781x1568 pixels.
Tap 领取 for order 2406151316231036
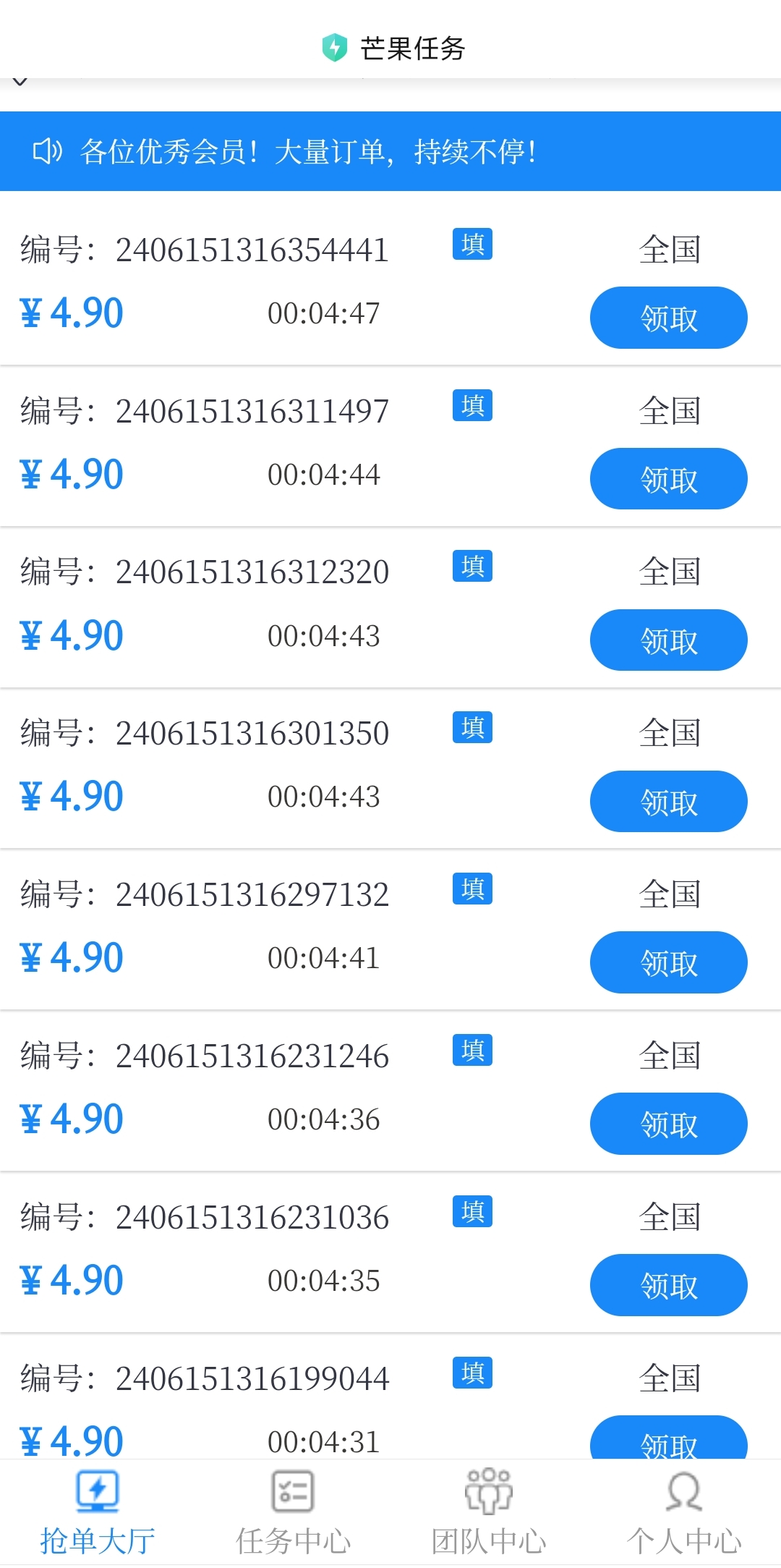point(668,1285)
